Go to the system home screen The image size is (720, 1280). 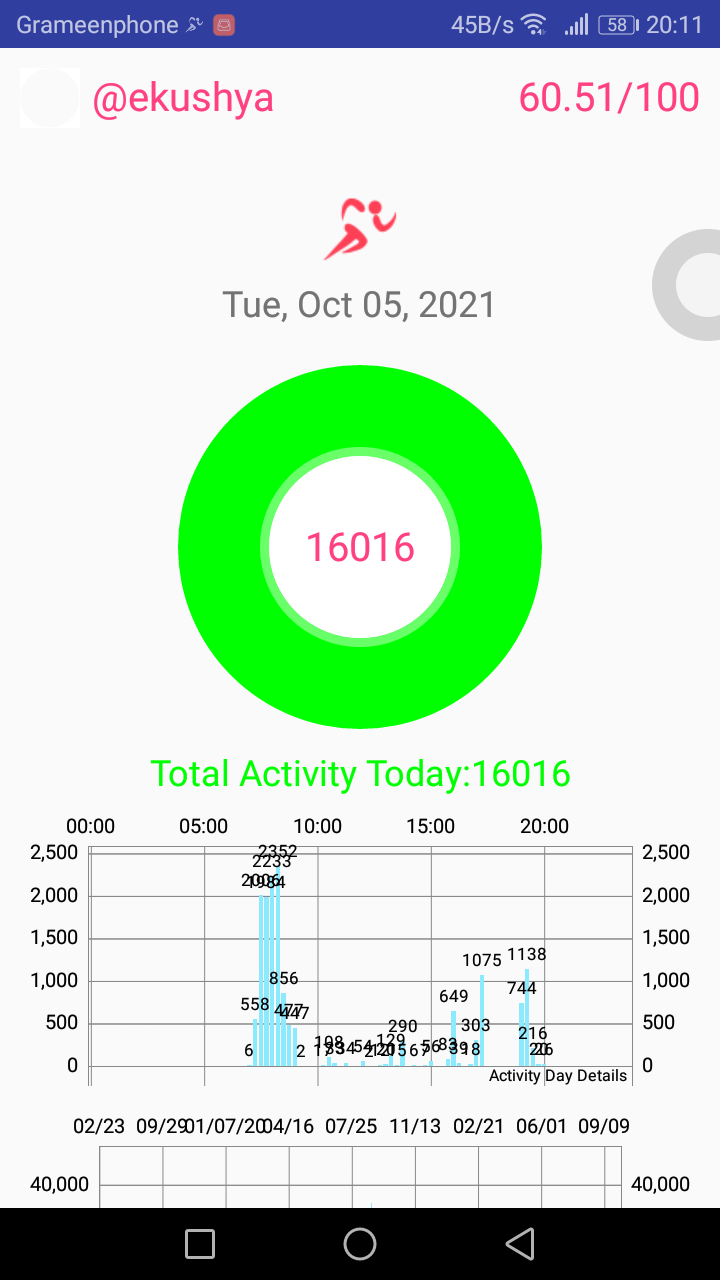(360, 1244)
